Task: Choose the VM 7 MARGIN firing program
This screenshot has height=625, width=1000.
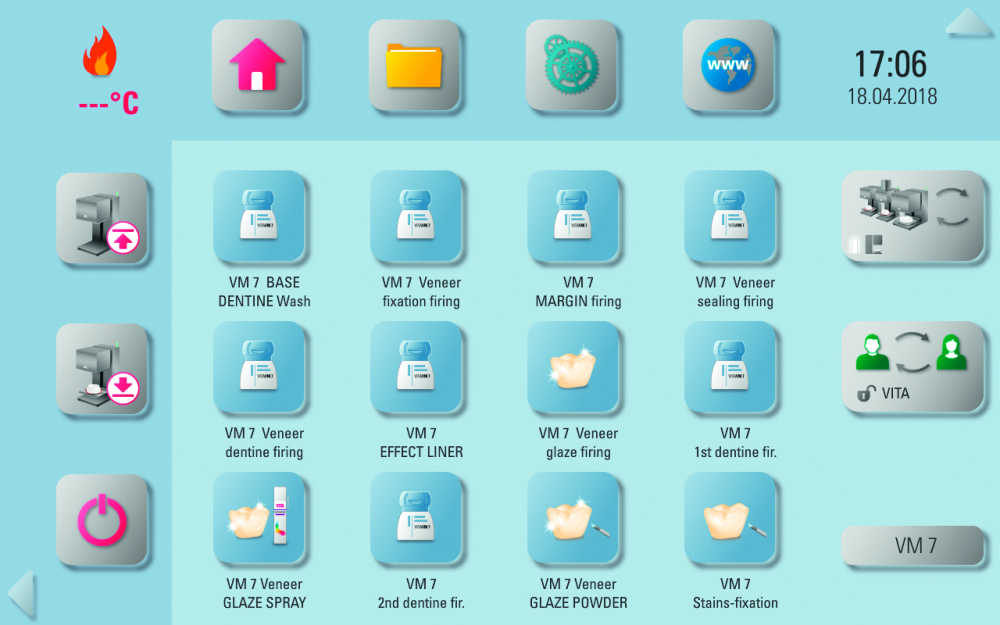Action: 573,217
